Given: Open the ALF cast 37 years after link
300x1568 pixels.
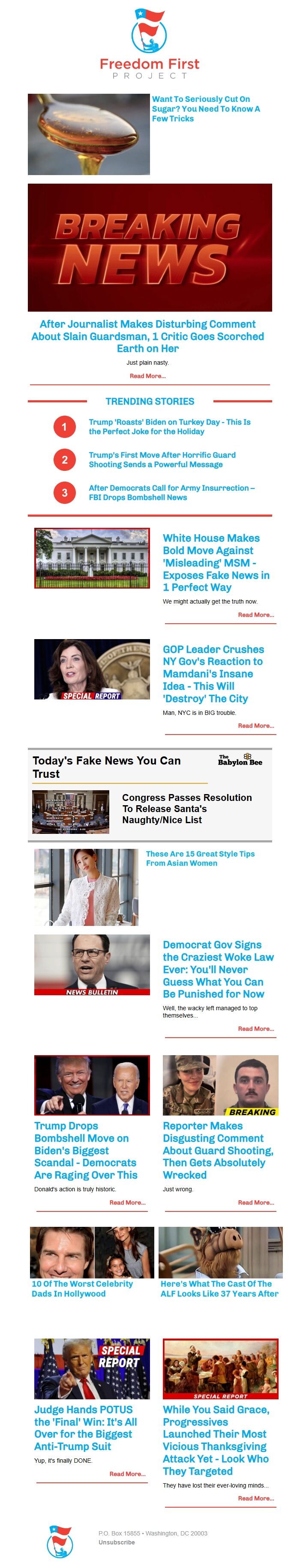Looking at the screenshot, I should [219, 1288].
